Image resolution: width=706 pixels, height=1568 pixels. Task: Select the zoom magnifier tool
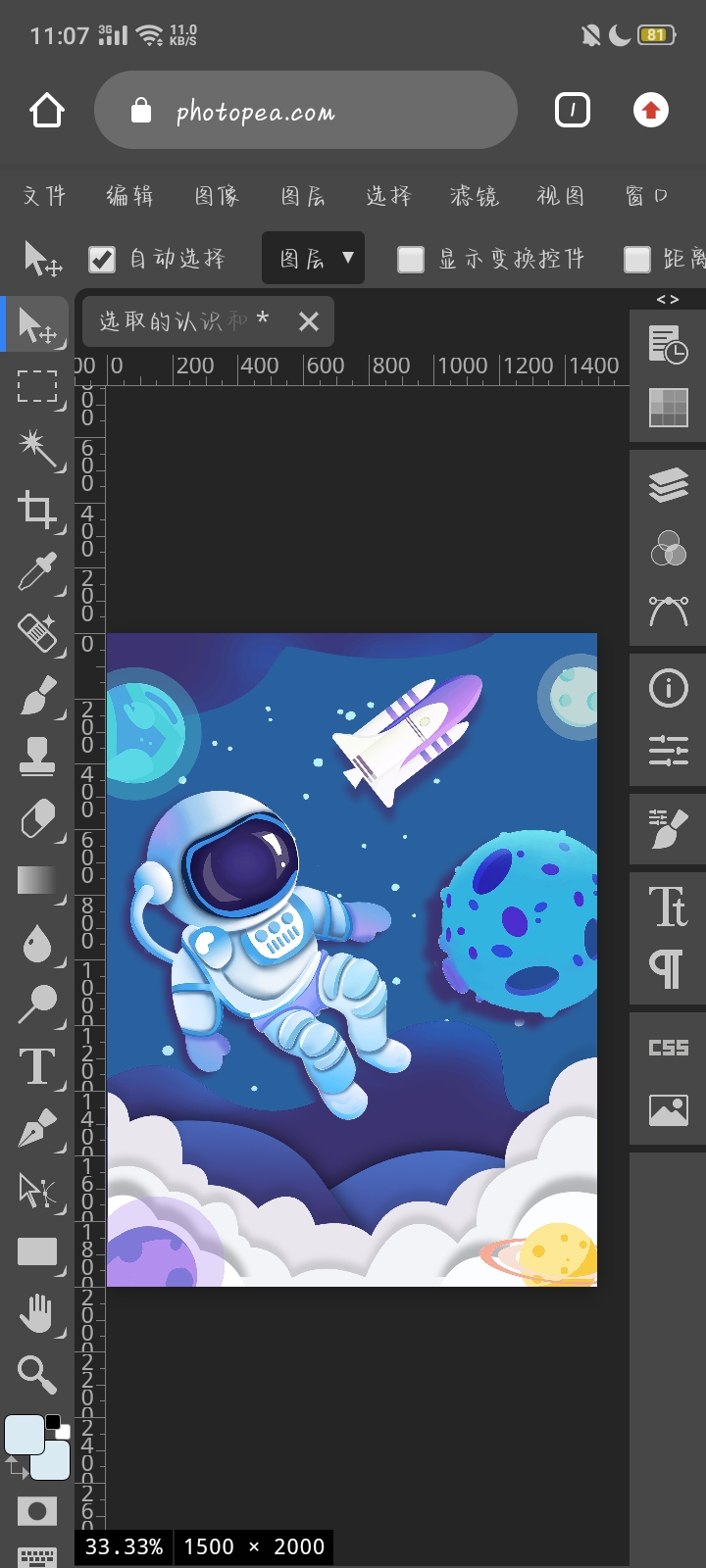coord(37,1375)
